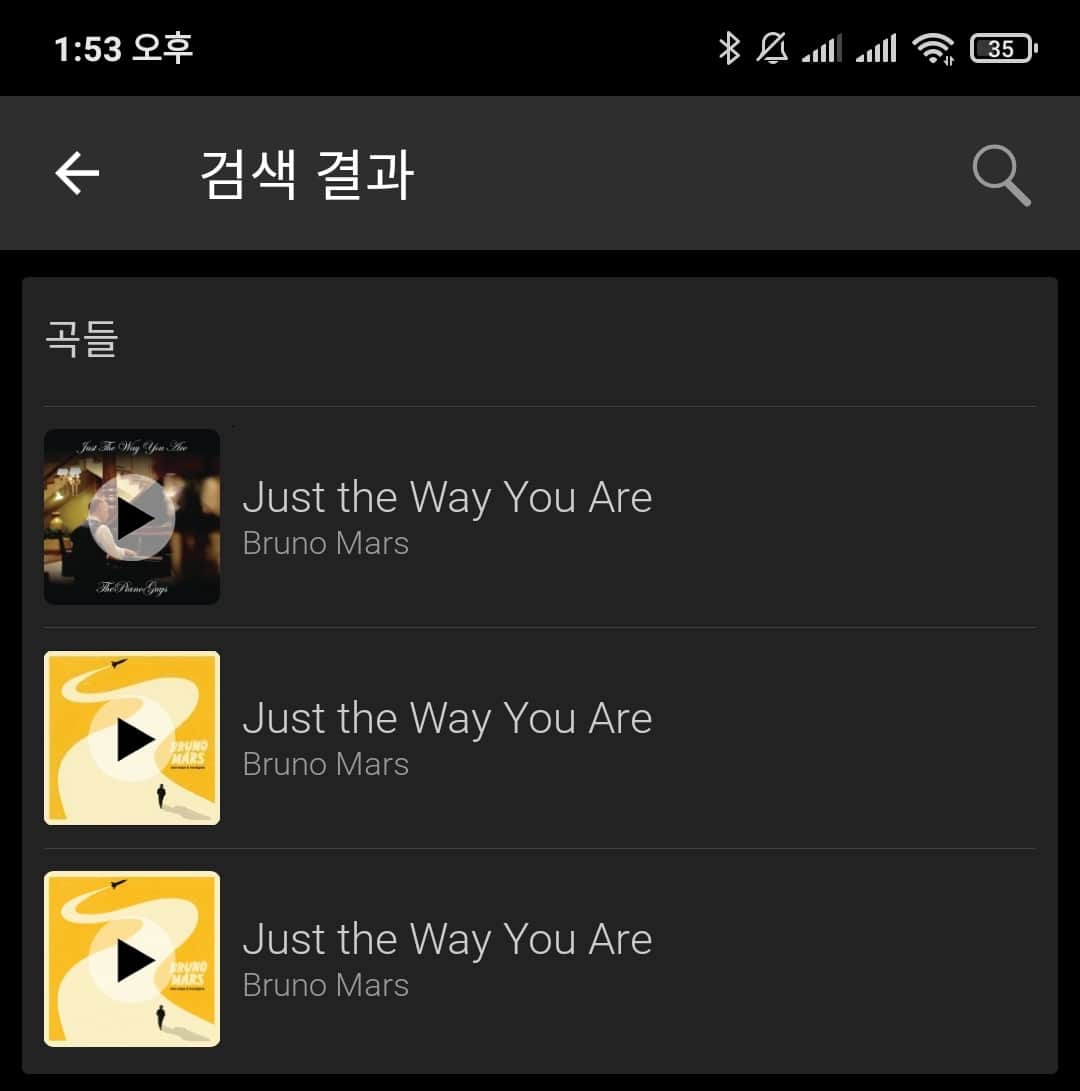Open the first Just the Way You Are song
The image size is (1080, 1091).
pos(447,497)
